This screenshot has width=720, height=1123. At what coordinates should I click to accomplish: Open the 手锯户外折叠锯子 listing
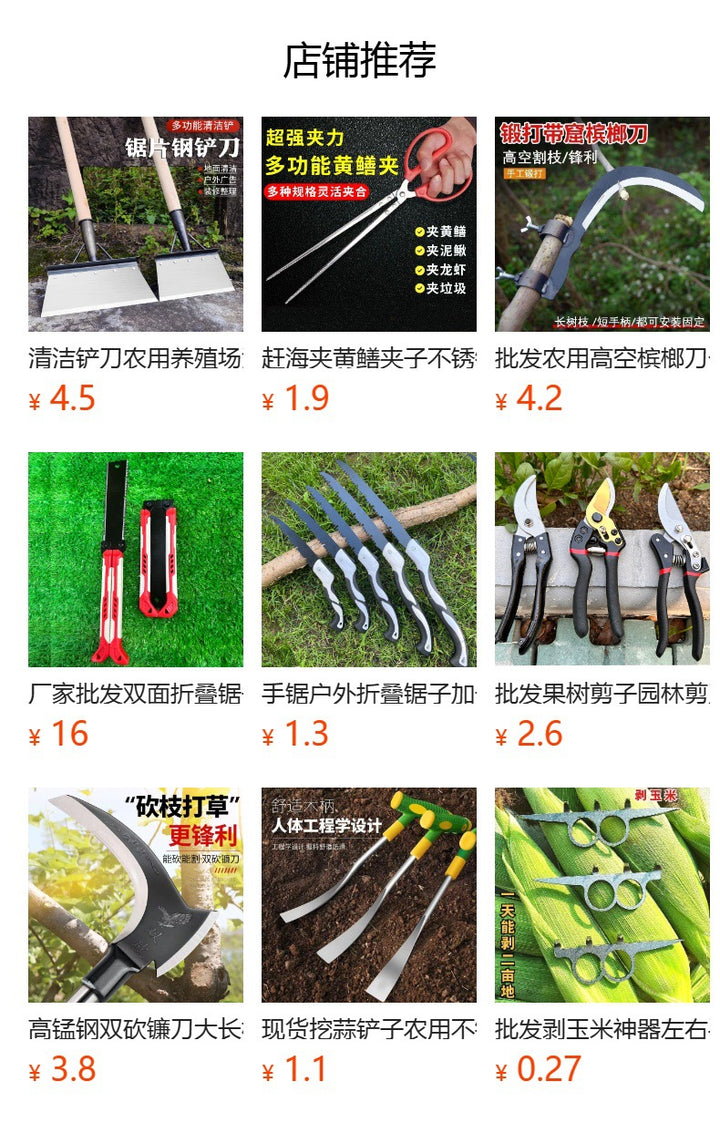[x=369, y=560]
